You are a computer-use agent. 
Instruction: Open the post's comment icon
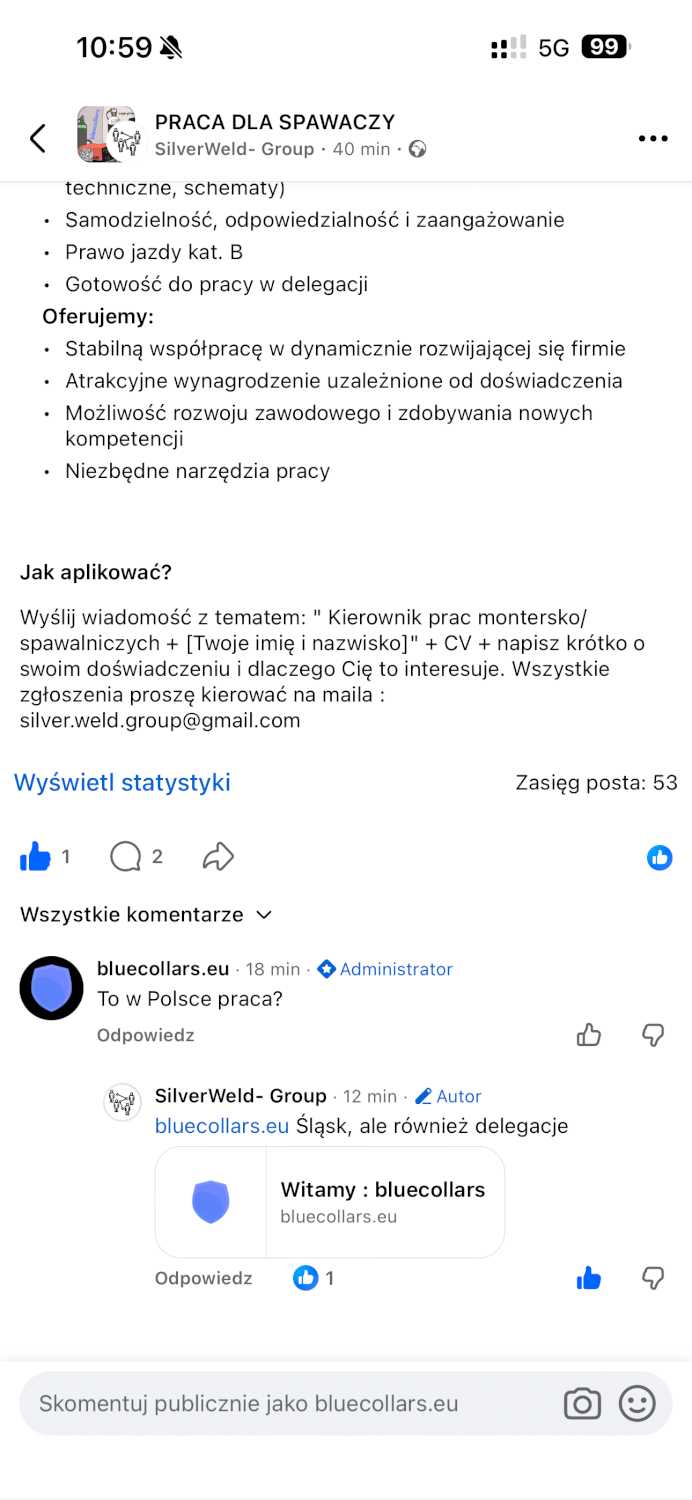click(126, 857)
